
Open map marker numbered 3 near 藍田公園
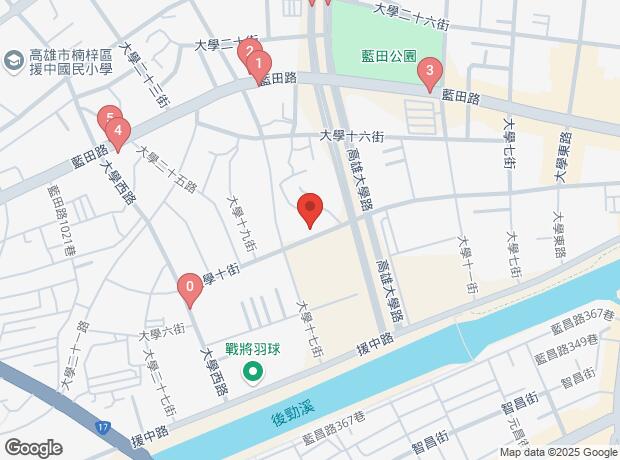tap(429, 72)
